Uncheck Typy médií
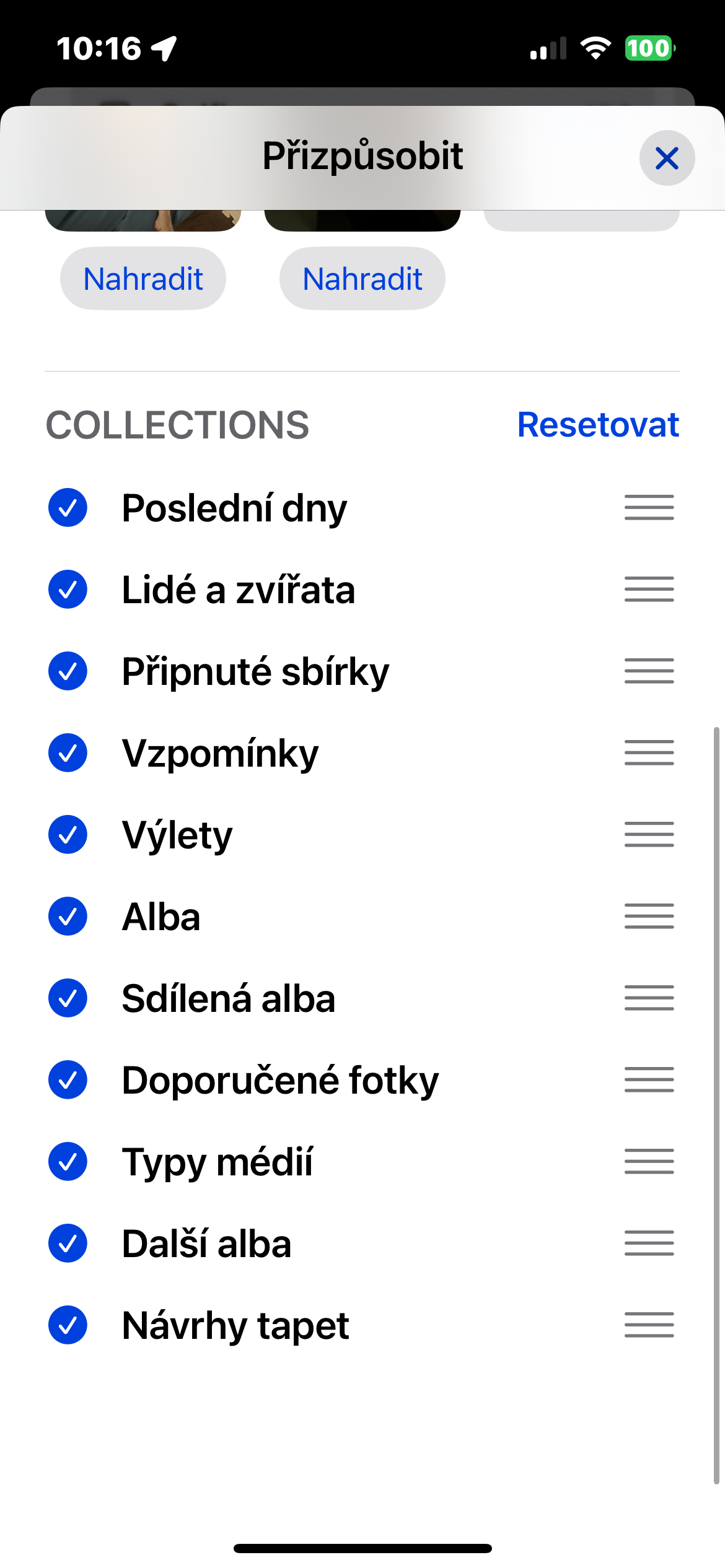Image resolution: width=725 pixels, height=1568 pixels. pos(68,1162)
